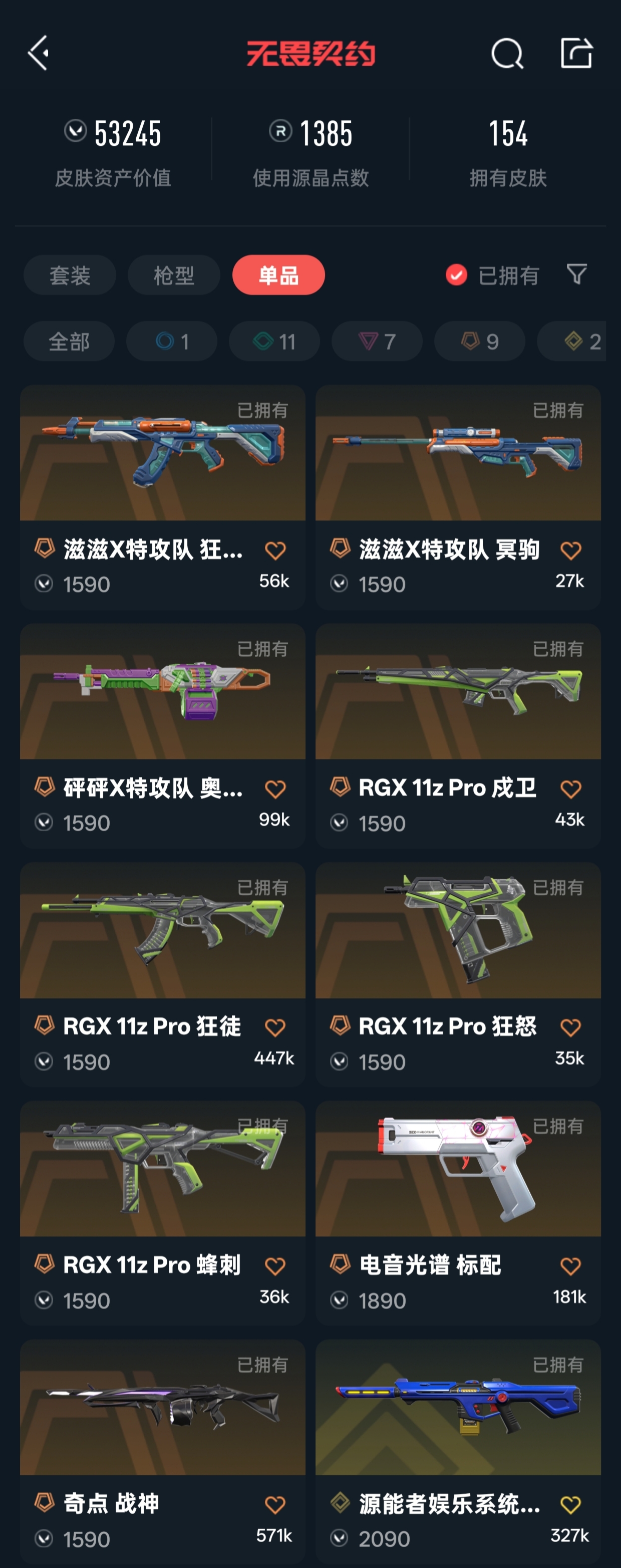Open the search icon in the header

coord(507,54)
